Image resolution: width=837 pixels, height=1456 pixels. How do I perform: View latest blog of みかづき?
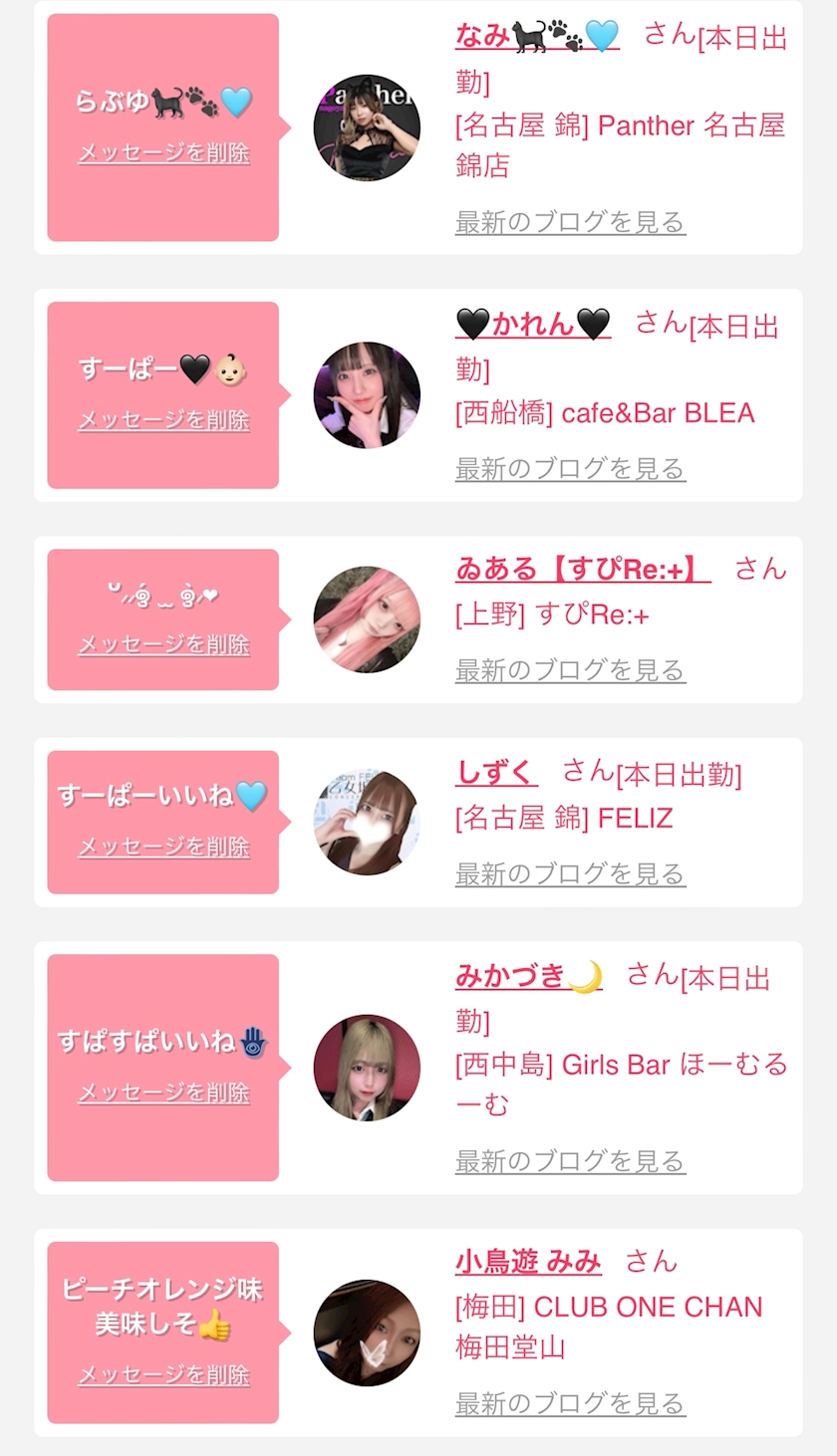point(570,1161)
